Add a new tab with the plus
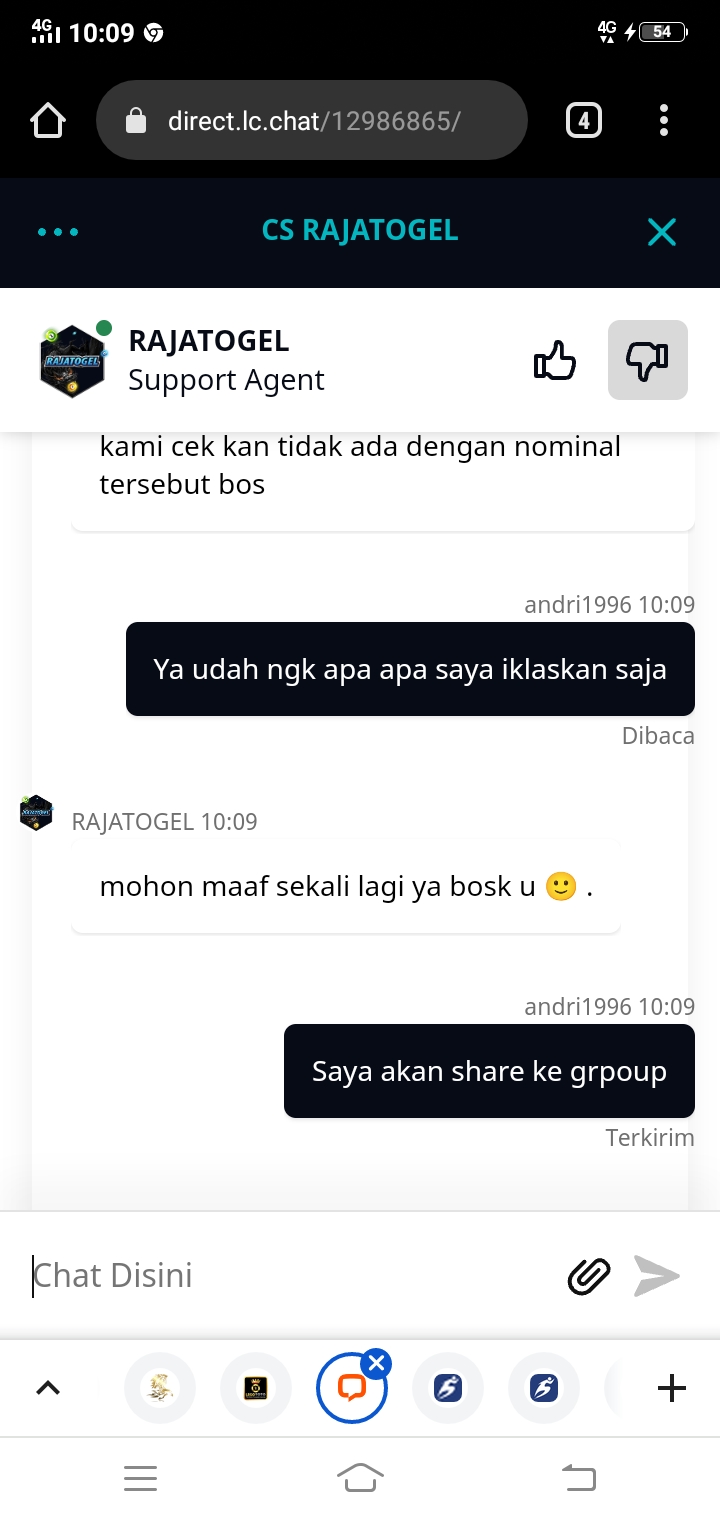 point(671,1387)
